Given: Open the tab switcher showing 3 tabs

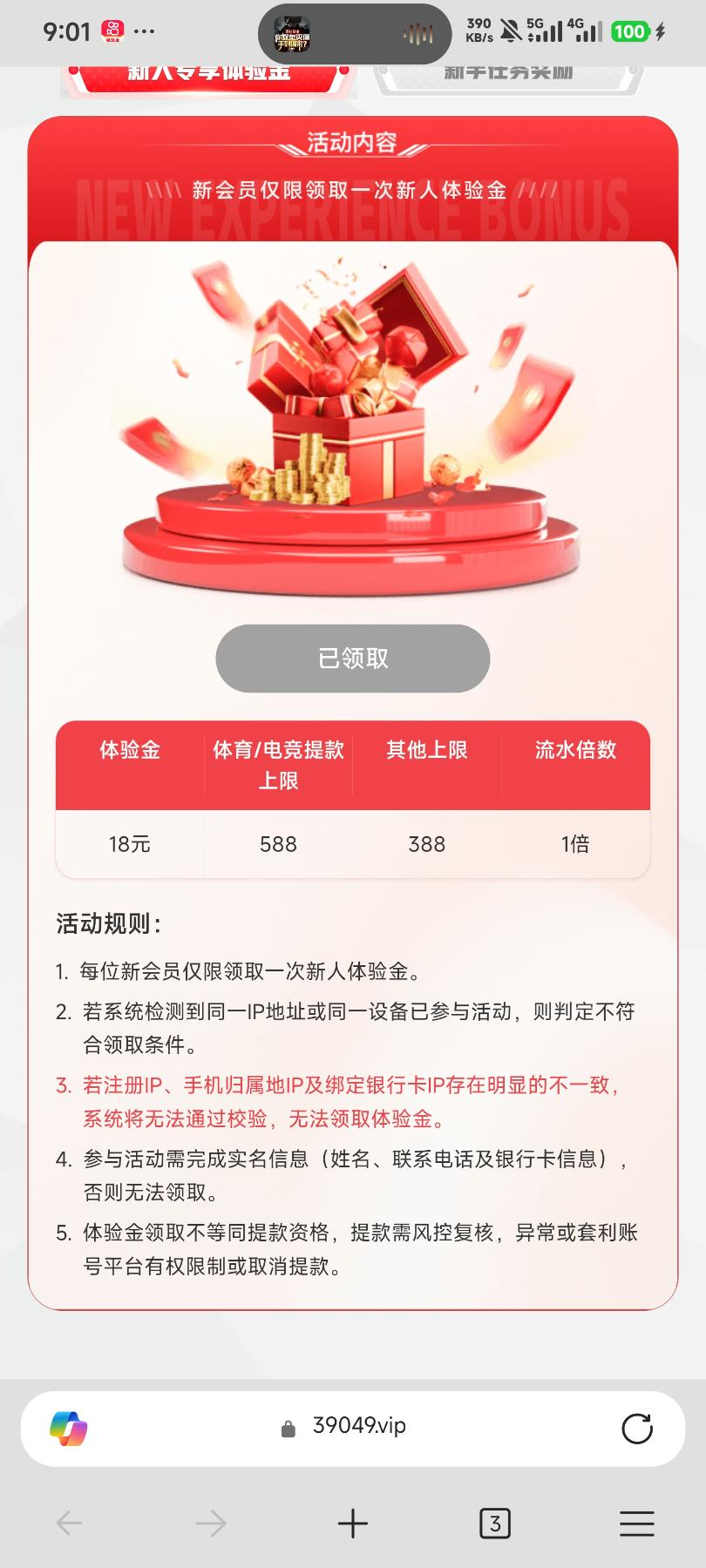Looking at the screenshot, I should [x=495, y=1524].
